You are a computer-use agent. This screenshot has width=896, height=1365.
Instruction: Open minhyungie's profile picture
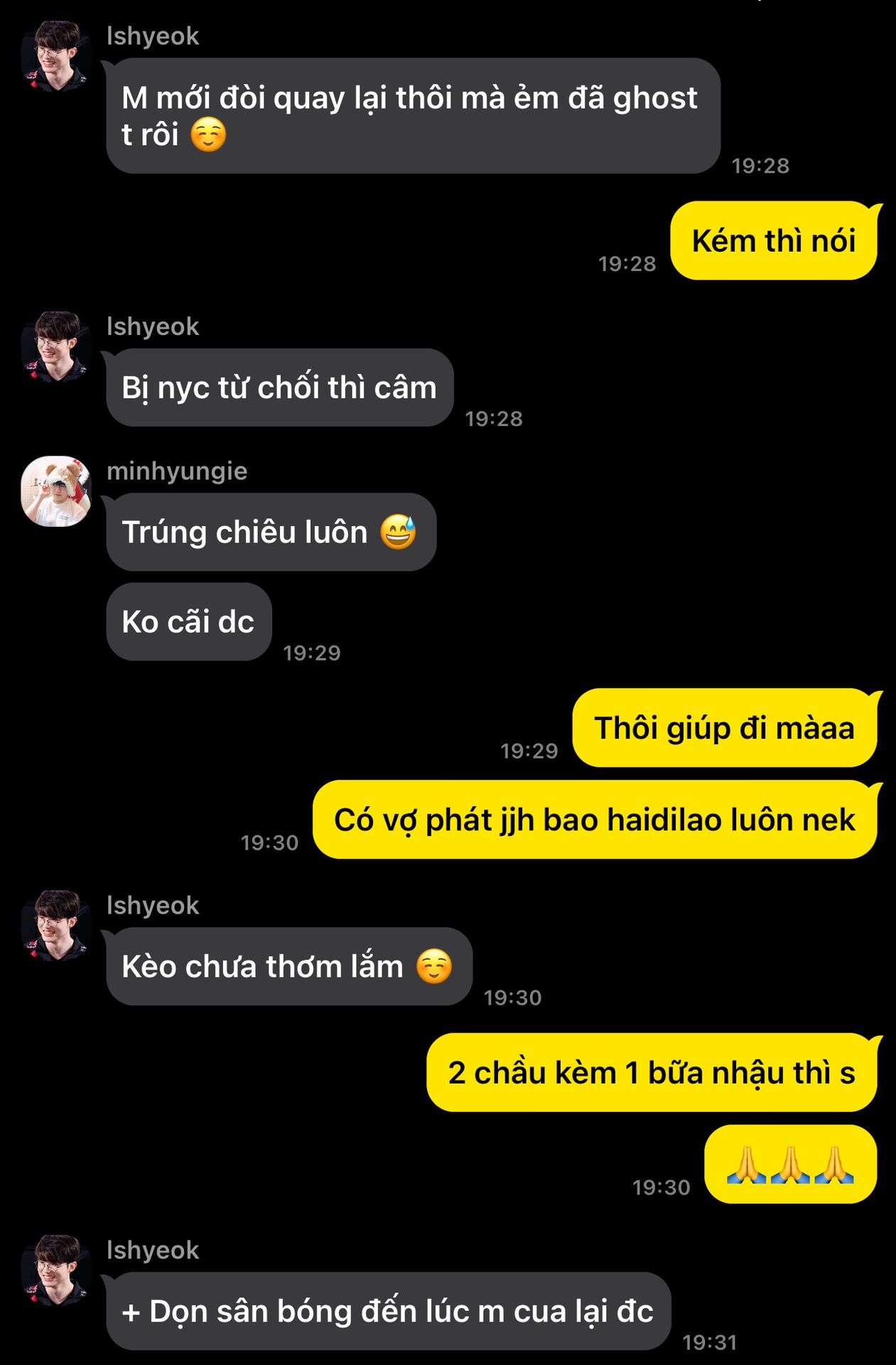[x=56, y=491]
